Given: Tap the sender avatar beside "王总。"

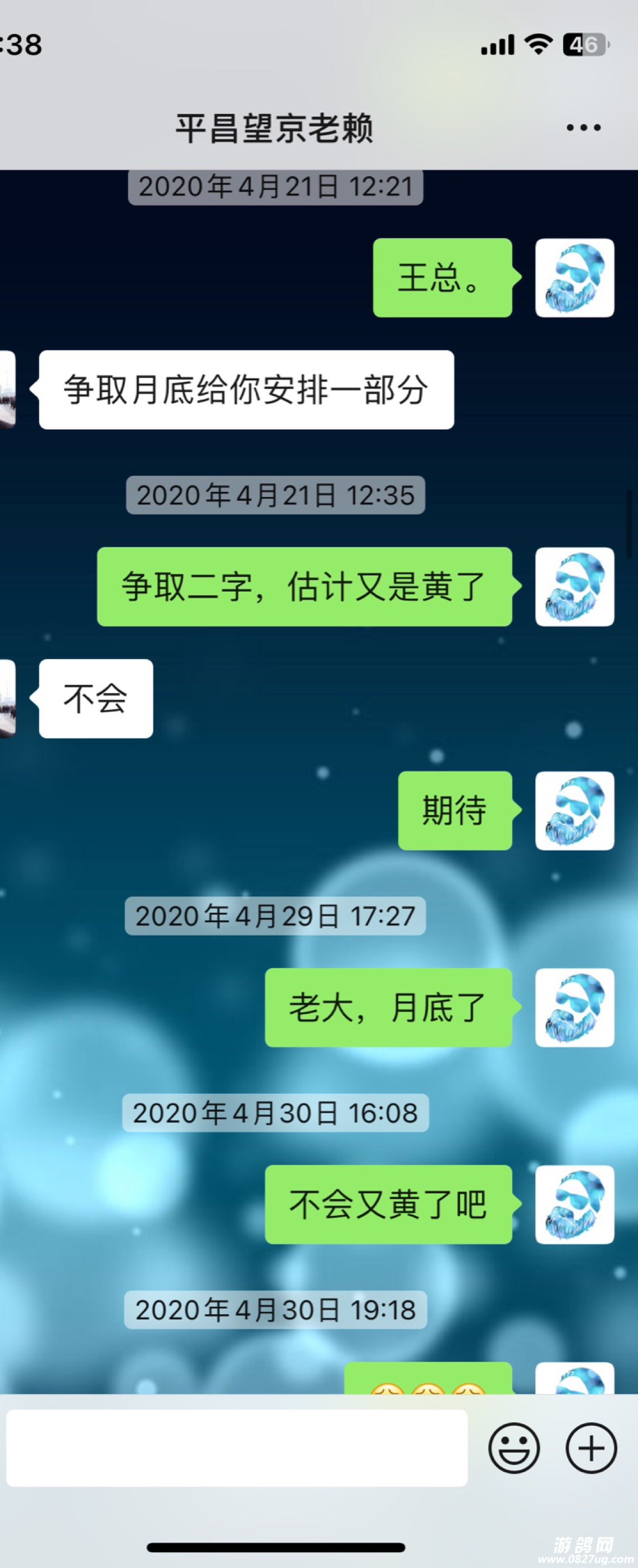Looking at the screenshot, I should pos(574,277).
